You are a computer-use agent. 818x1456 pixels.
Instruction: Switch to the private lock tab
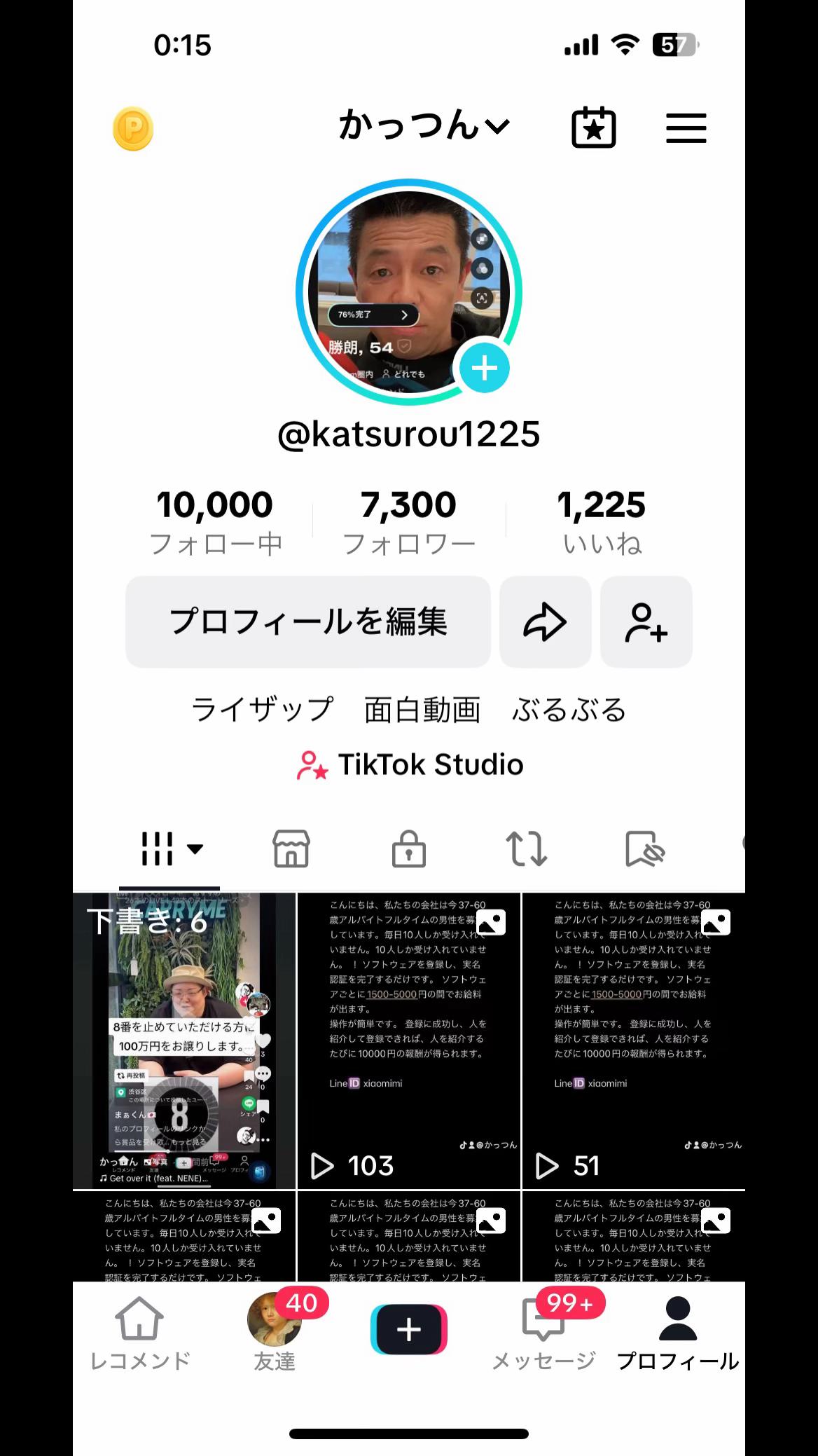pyautogui.click(x=408, y=849)
